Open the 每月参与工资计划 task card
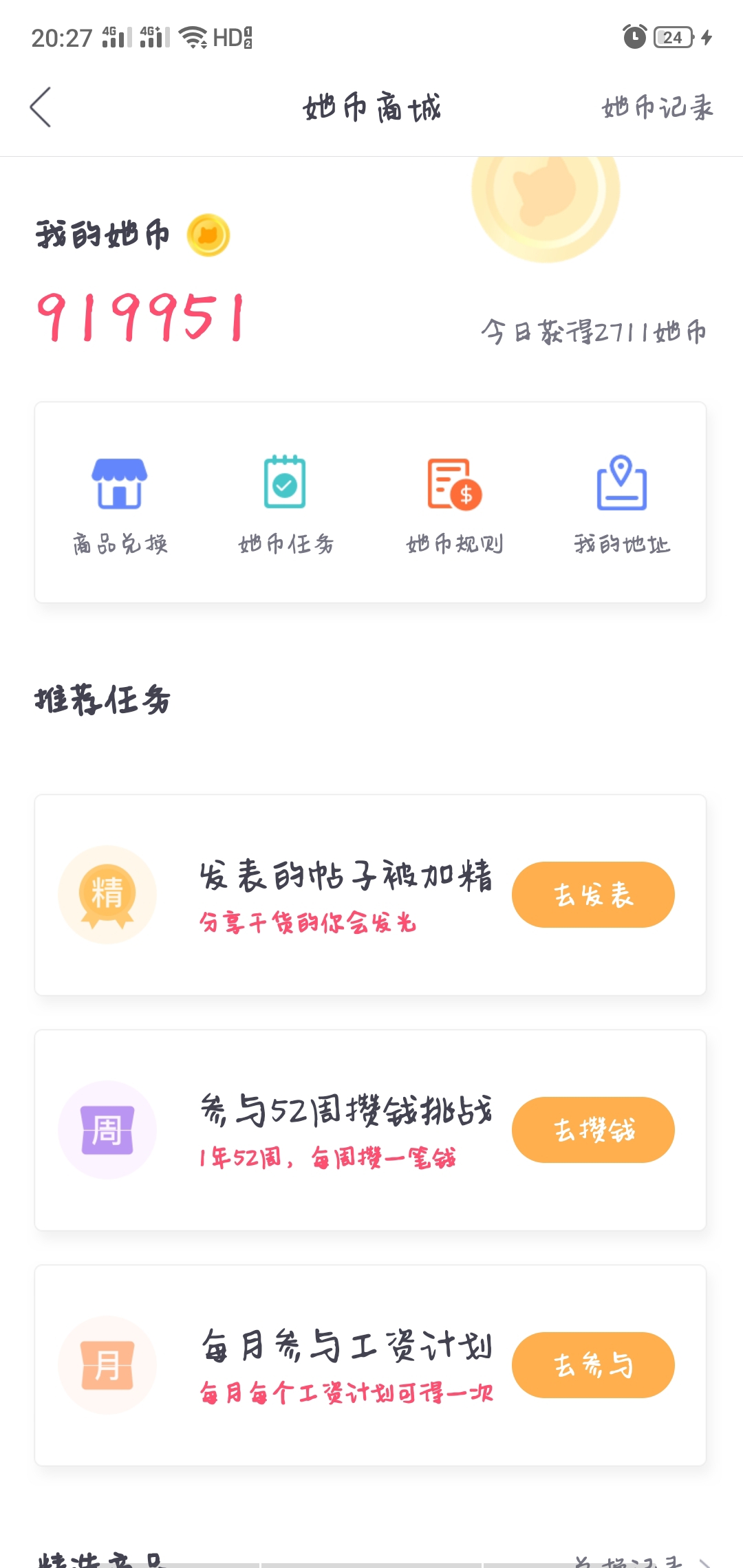Screen dimensions: 743x1568 coord(370,1365)
